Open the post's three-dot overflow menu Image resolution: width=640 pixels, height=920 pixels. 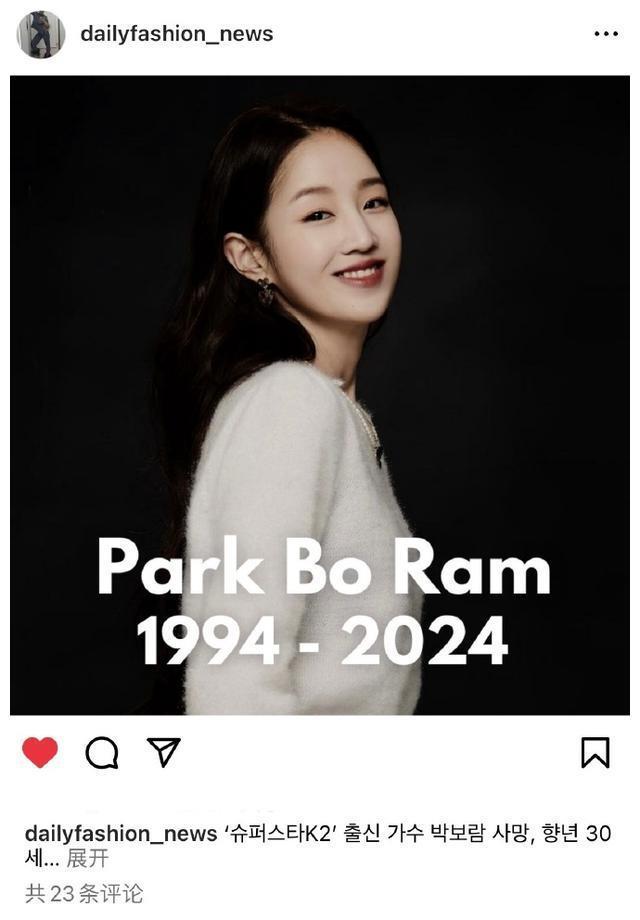[606, 34]
